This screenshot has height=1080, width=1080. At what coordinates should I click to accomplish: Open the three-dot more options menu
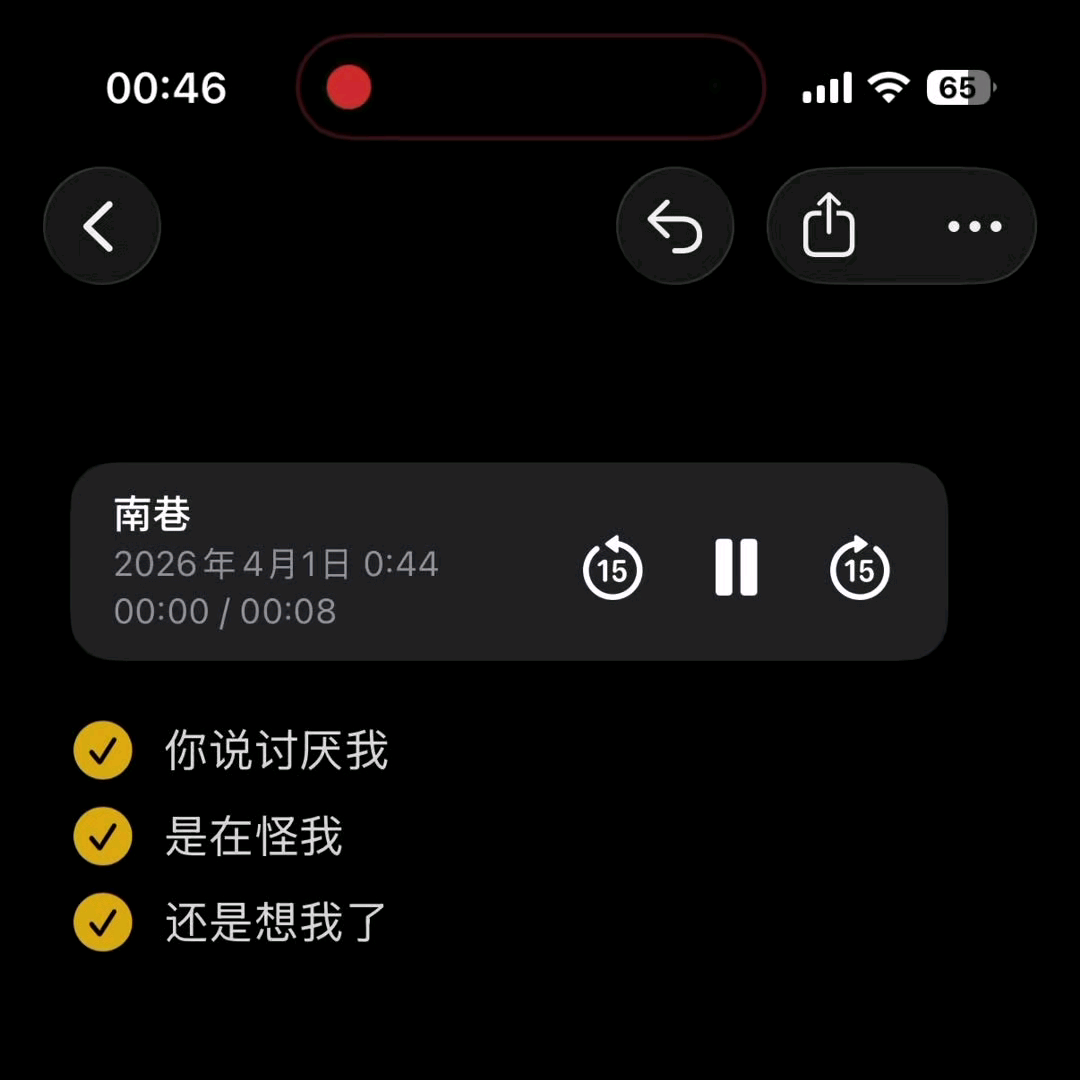coord(974,226)
